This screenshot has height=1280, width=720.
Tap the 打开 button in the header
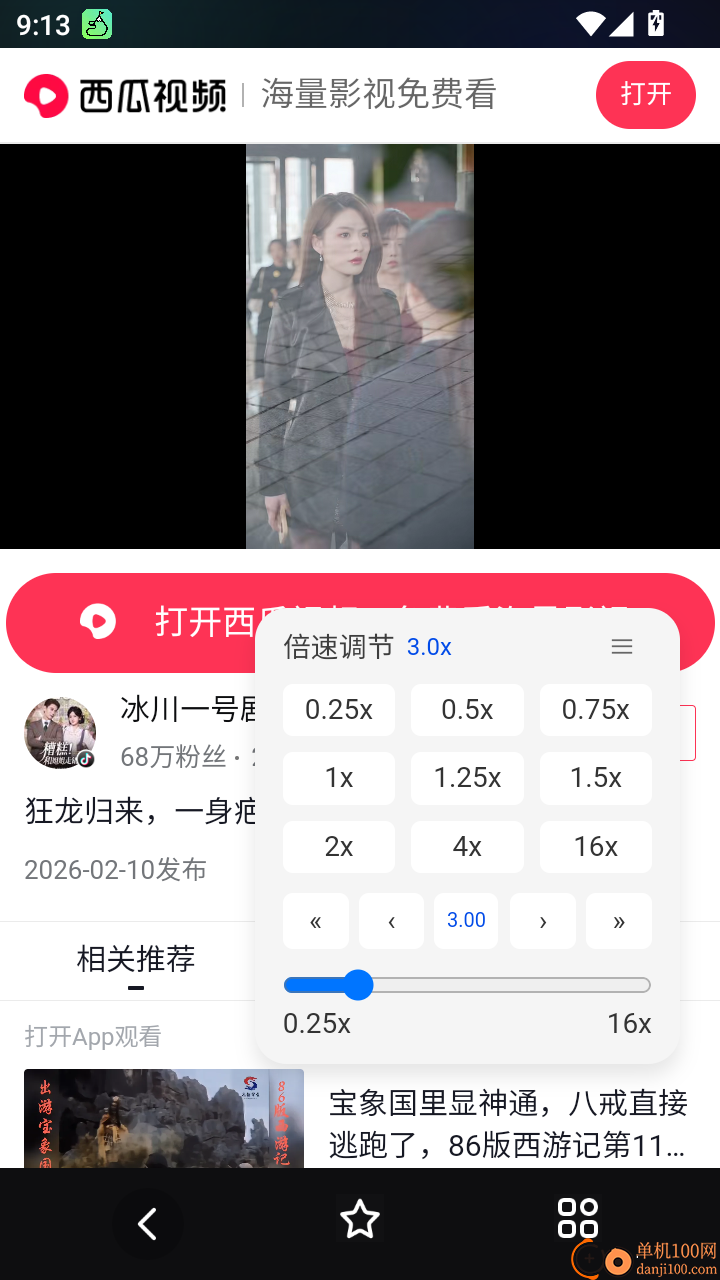pos(645,94)
